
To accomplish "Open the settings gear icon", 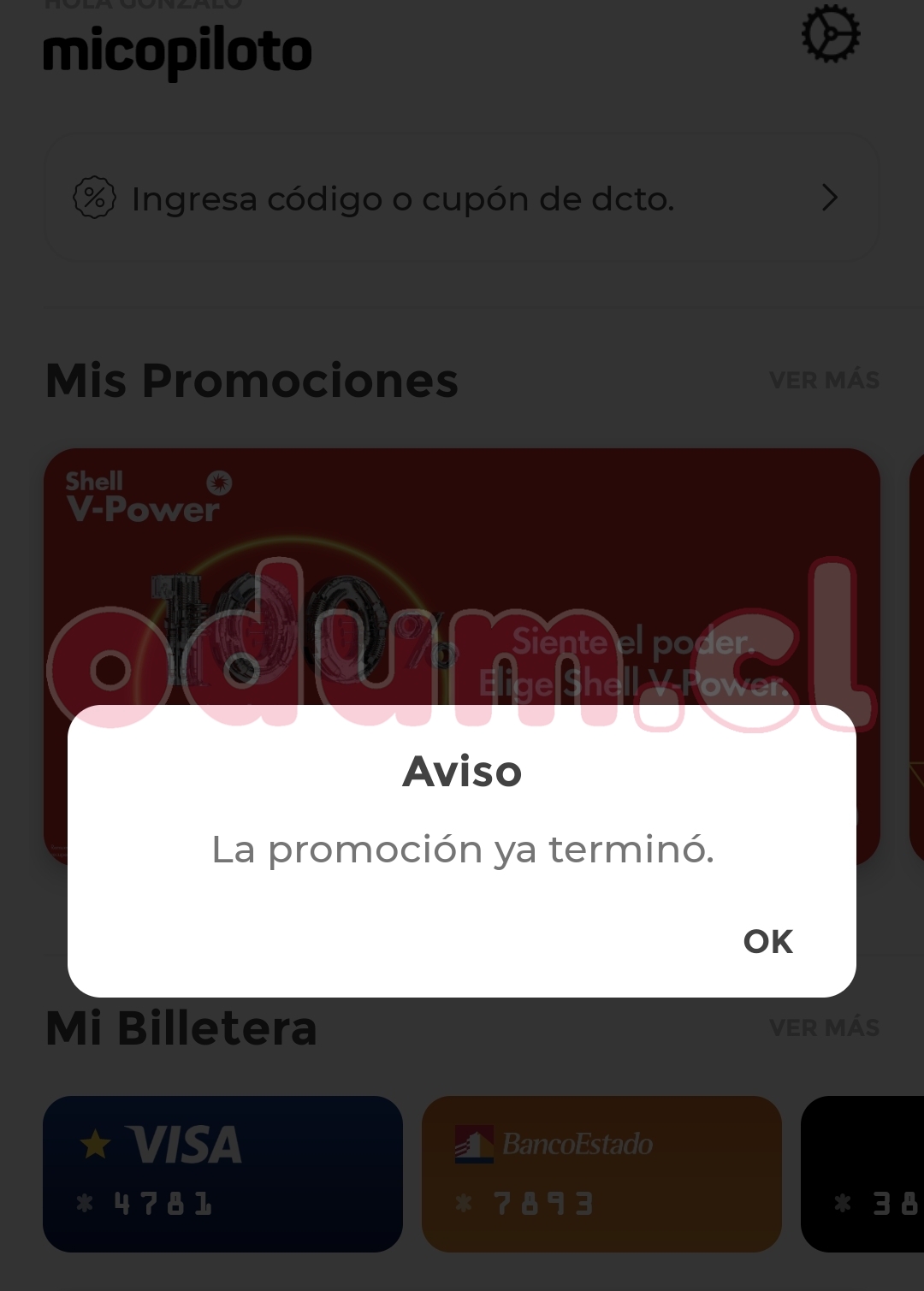I will [x=830, y=35].
